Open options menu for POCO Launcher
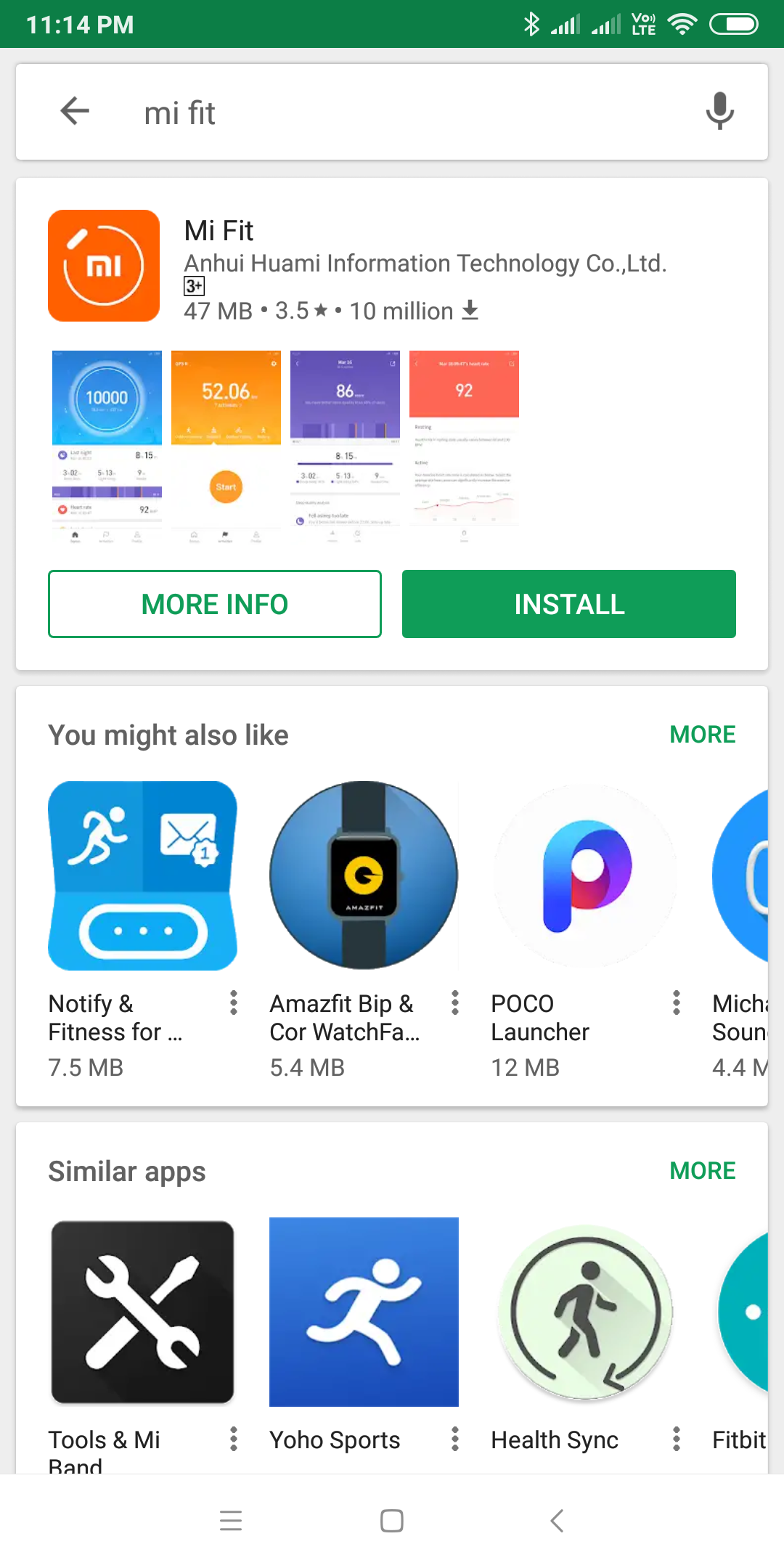 677,1003
